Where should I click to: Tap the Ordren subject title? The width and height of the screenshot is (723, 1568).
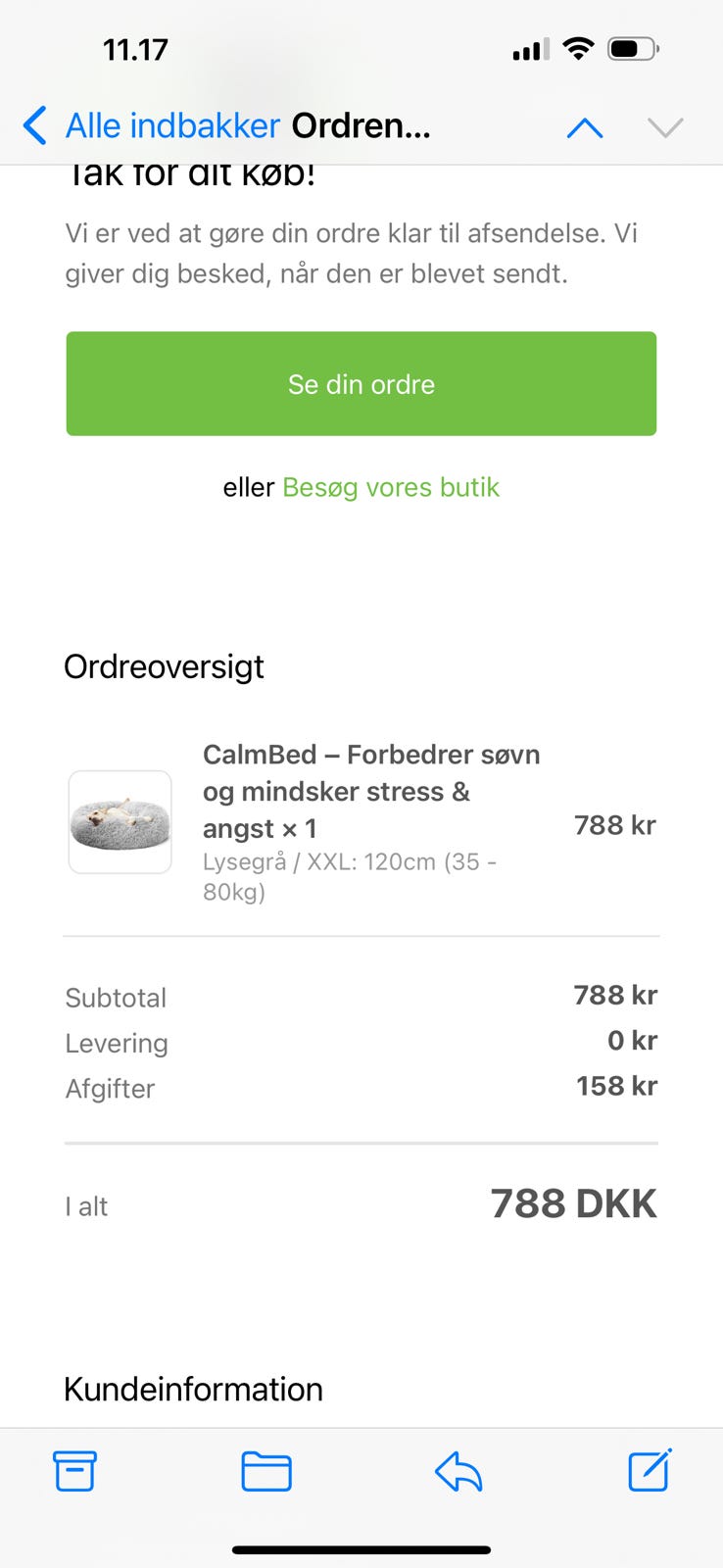tap(360, 125)
